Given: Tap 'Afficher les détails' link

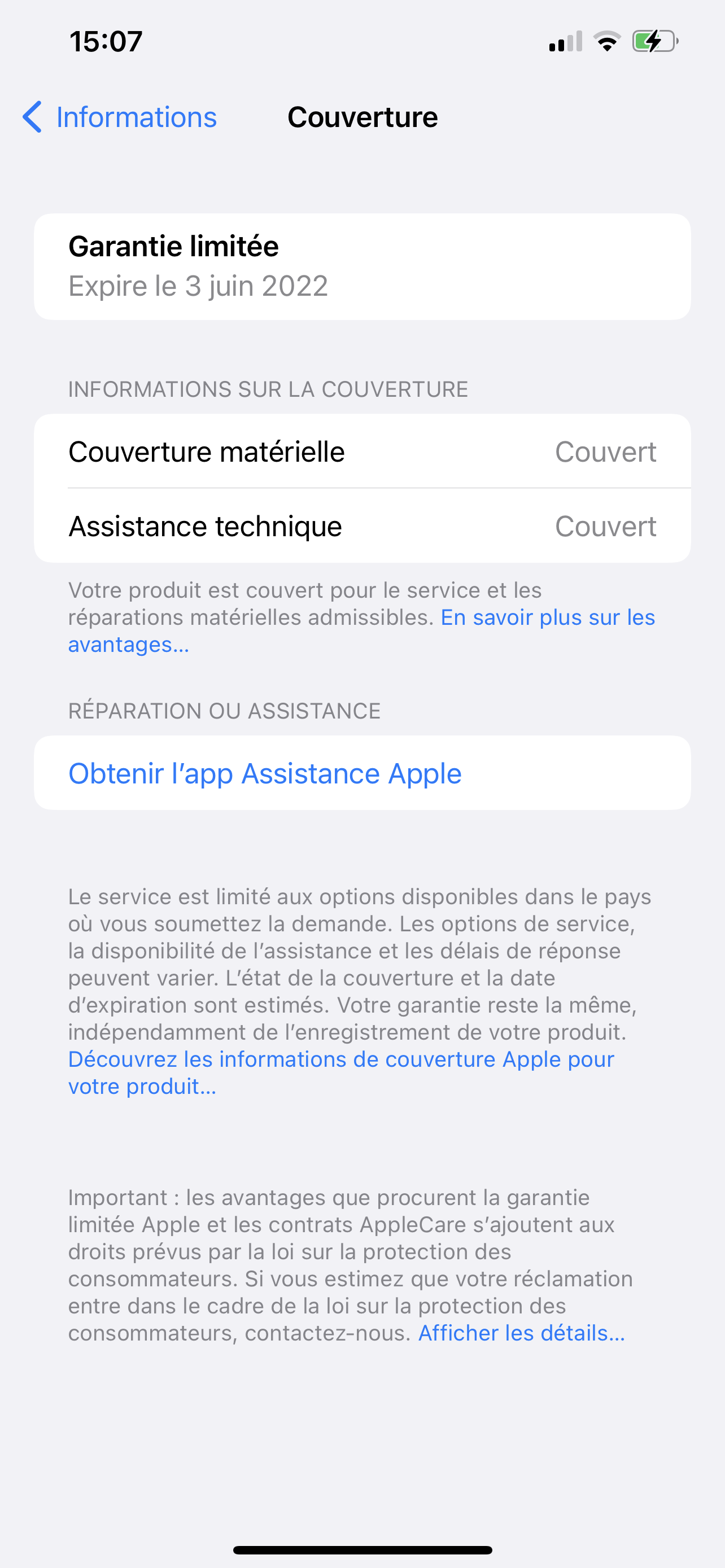Looking at the screenshot, I should pos(521,1333).
